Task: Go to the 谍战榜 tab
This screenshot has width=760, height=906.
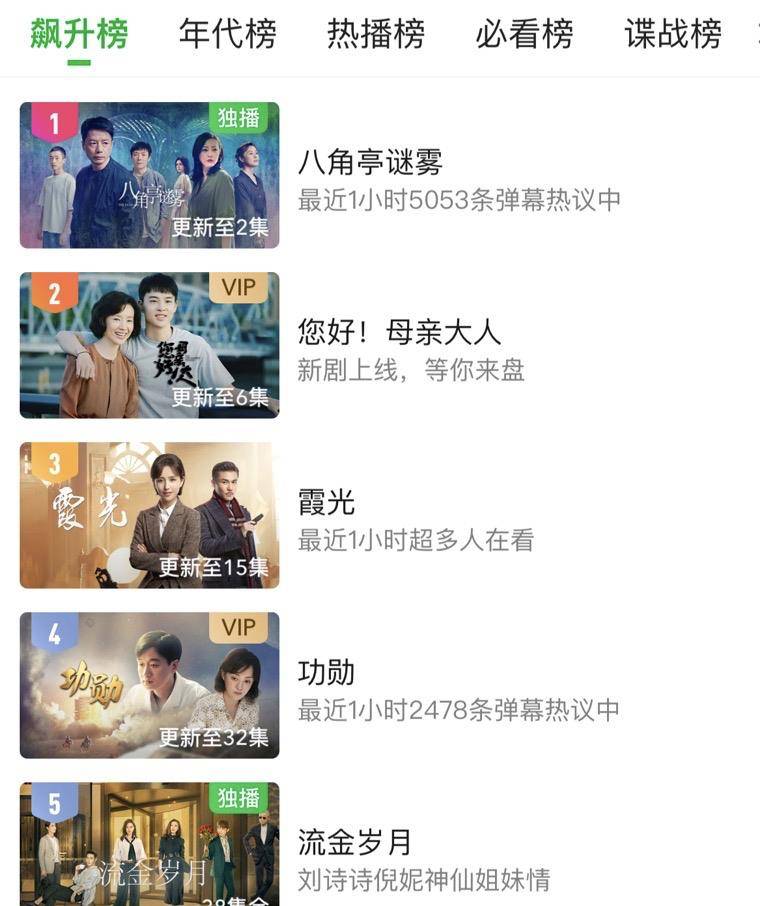Action: coord(673,34)
